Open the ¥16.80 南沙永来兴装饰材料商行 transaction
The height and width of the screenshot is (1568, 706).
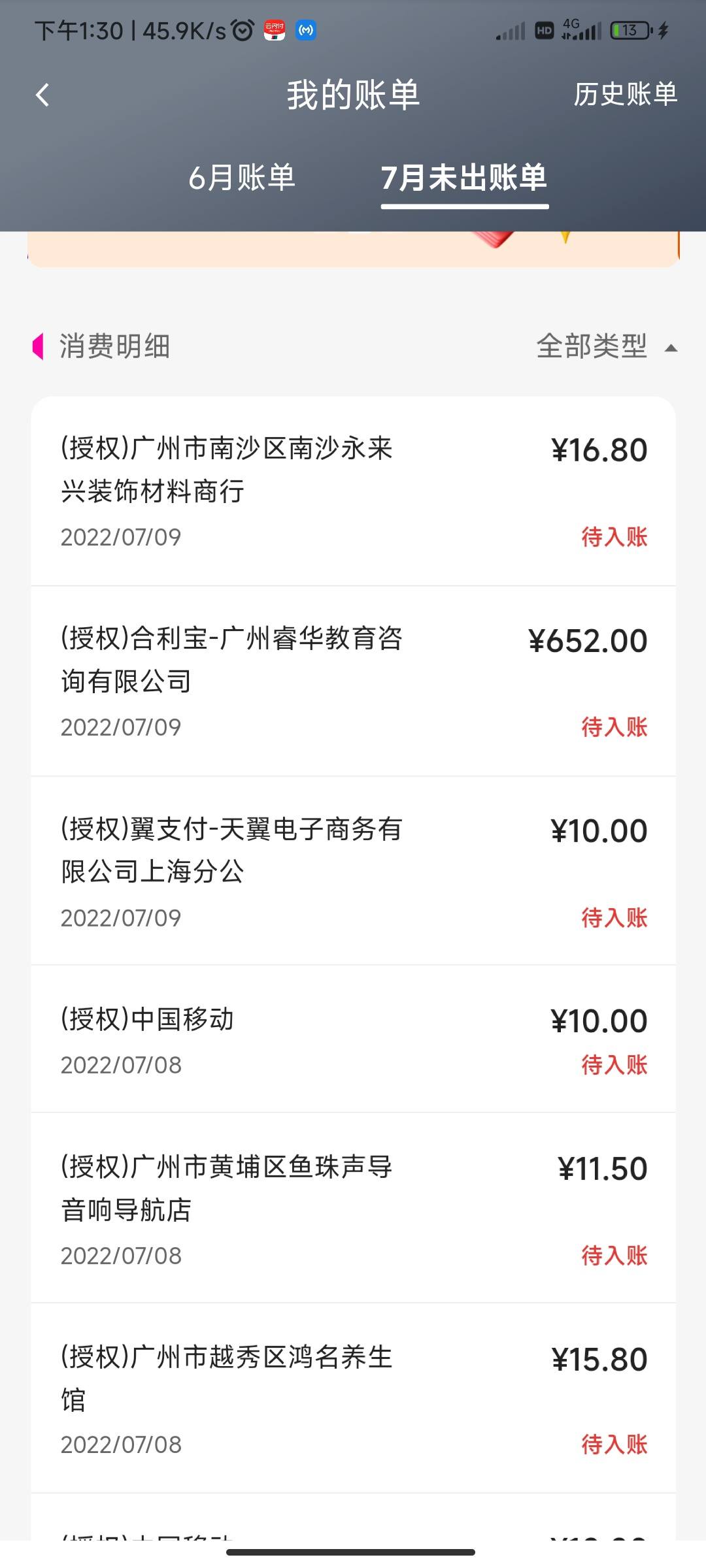coord(353,491)
